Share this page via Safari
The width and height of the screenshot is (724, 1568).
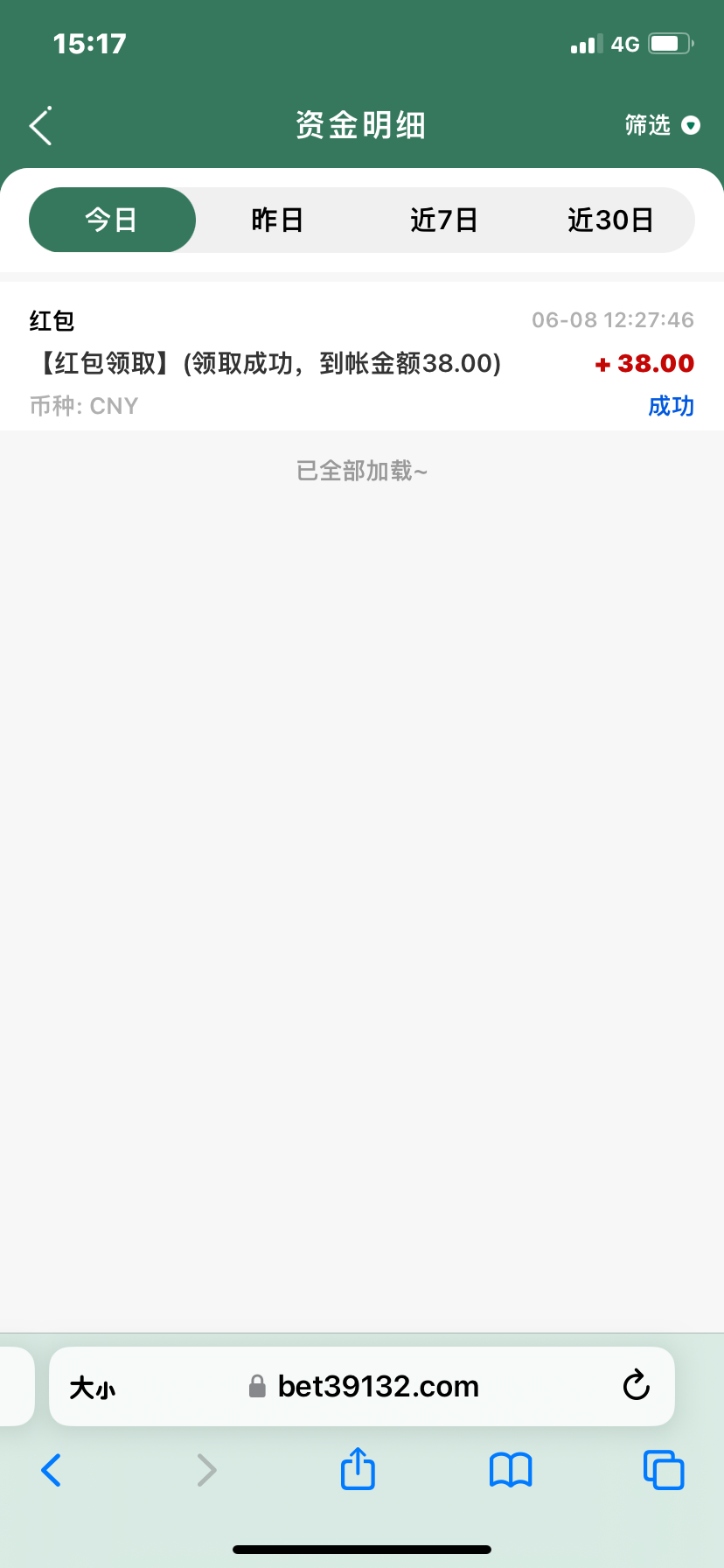pyautogui.click(x=358, y=1468)
